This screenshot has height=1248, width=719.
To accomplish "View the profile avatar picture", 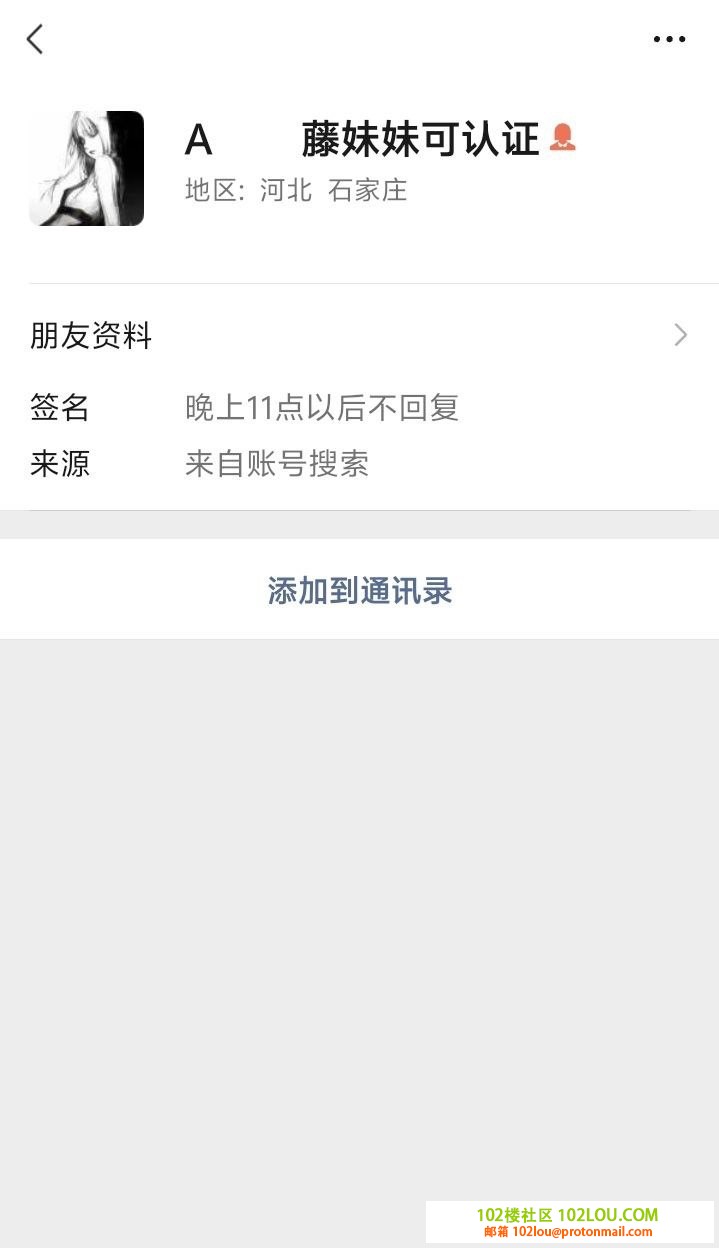I will point(87,168).
